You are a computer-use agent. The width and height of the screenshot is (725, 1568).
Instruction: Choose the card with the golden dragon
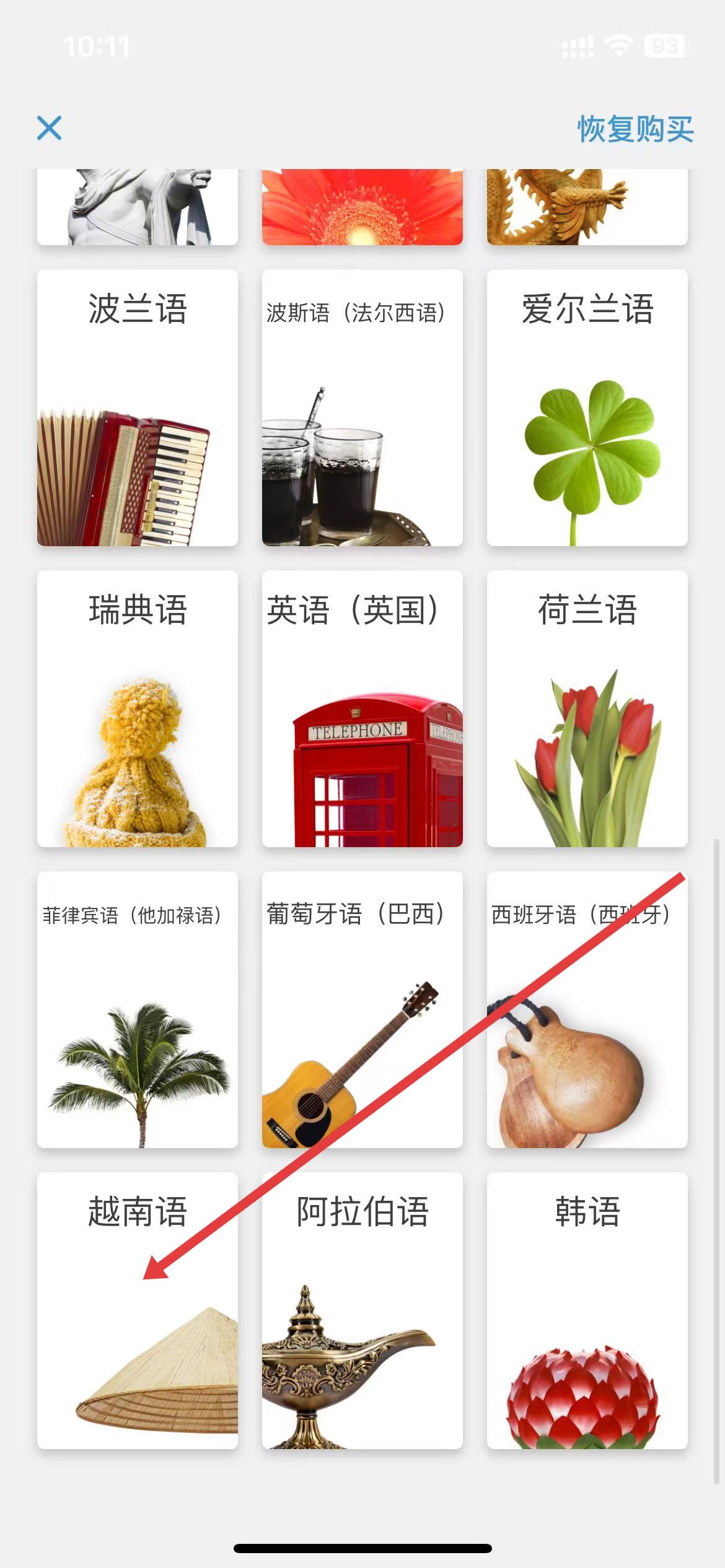click(587, 207)
